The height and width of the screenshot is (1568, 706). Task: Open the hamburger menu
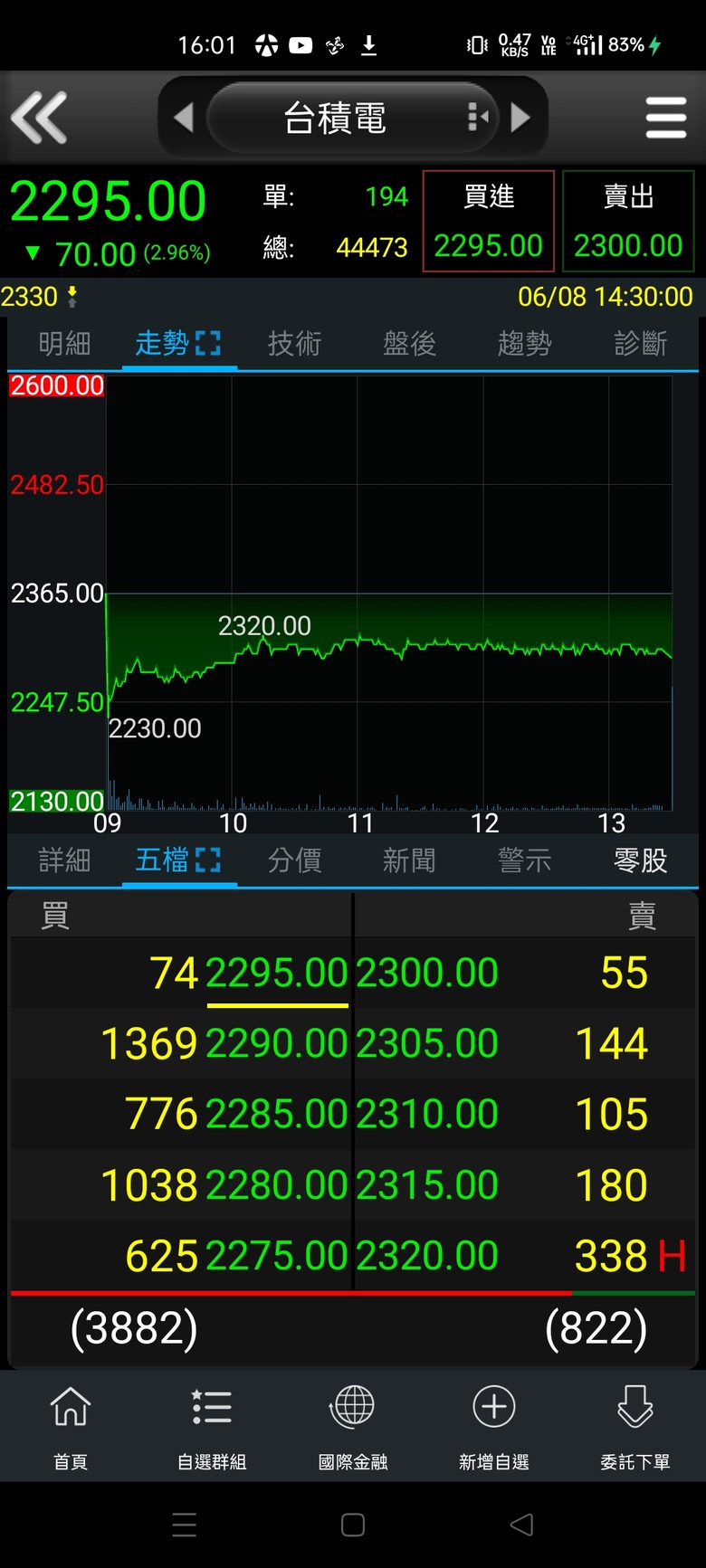pyautogui.click(x=666, y=118)
